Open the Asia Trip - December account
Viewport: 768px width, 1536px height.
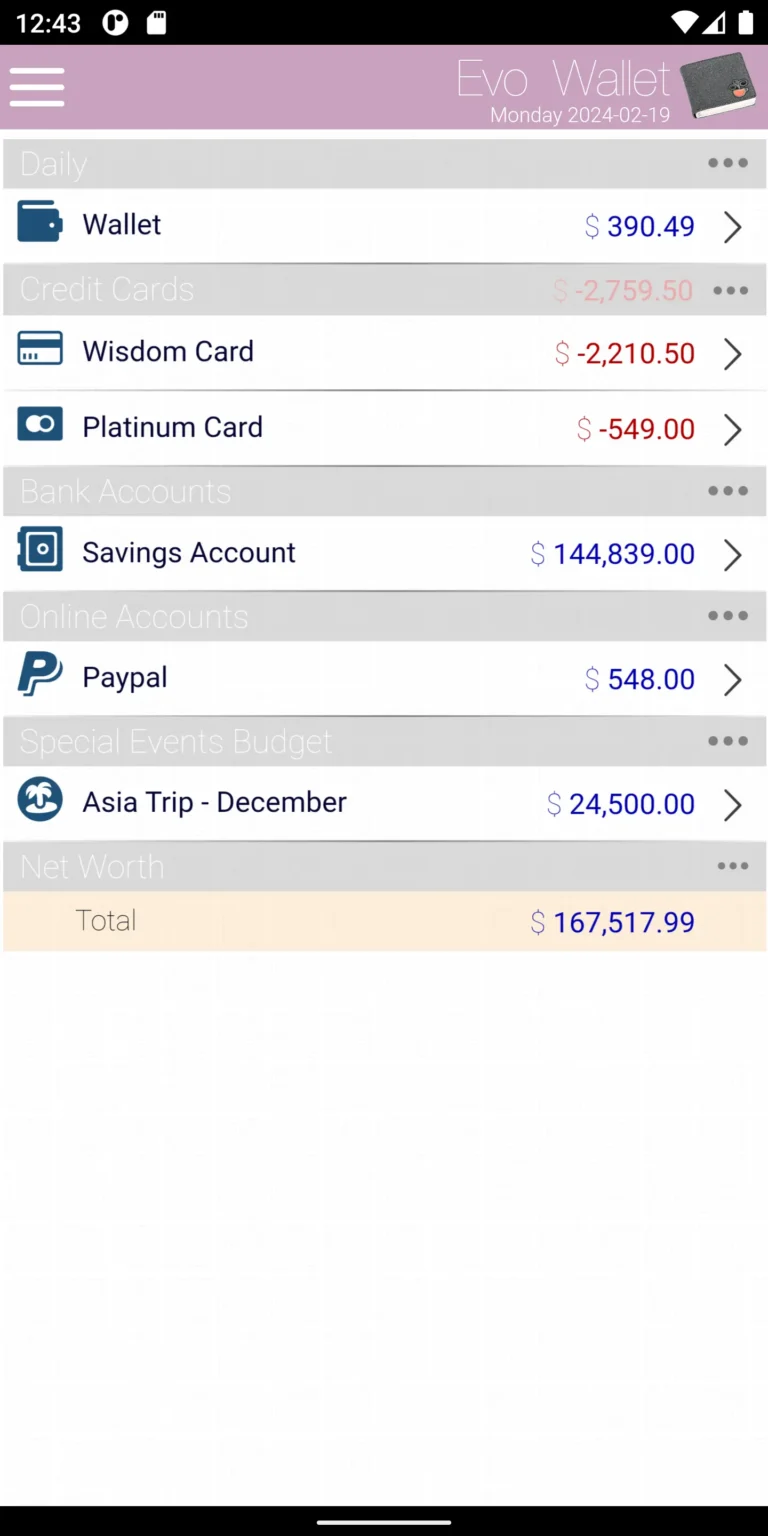click(732, 805)
